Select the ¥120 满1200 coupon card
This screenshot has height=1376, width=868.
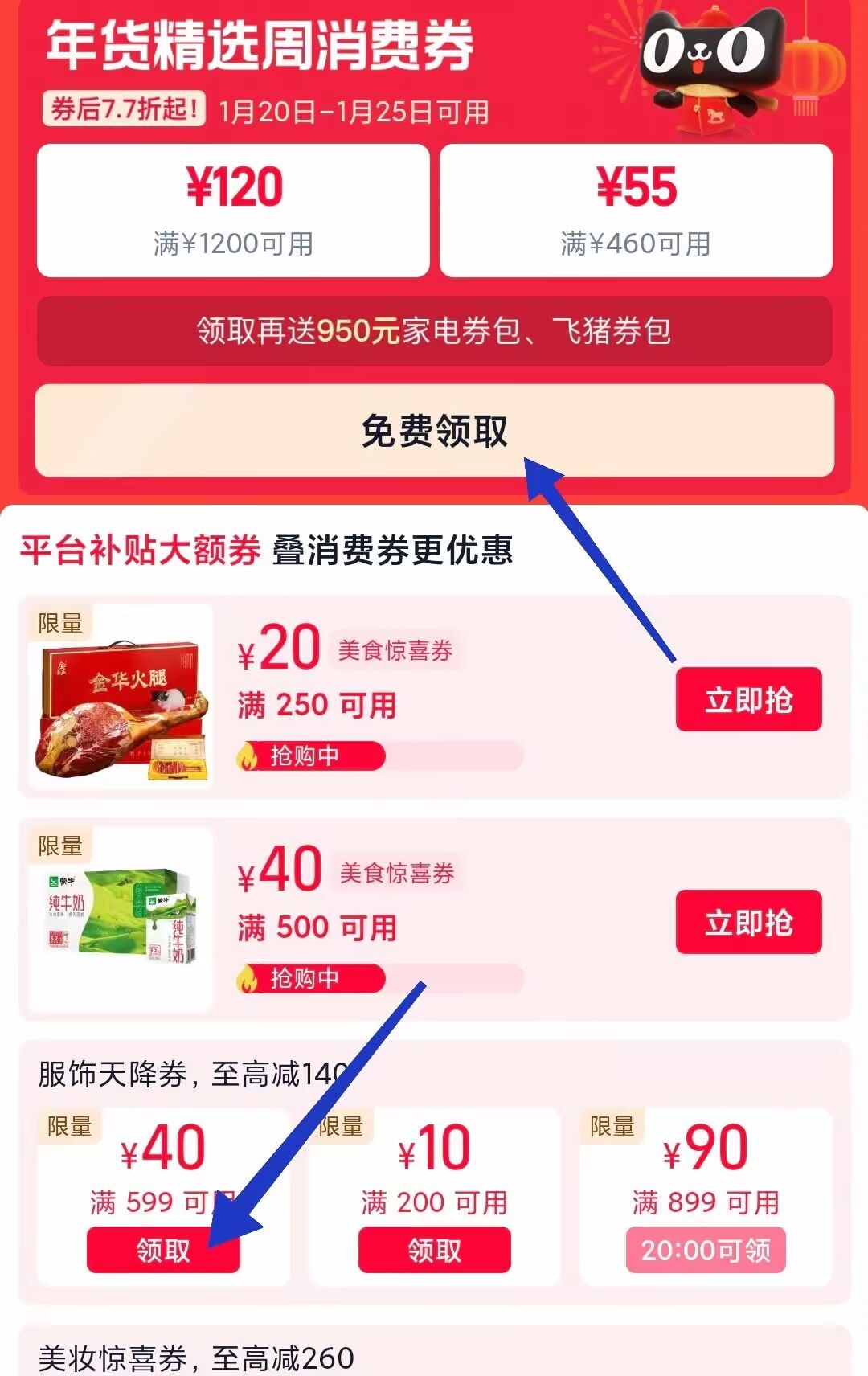pos(233,211)
